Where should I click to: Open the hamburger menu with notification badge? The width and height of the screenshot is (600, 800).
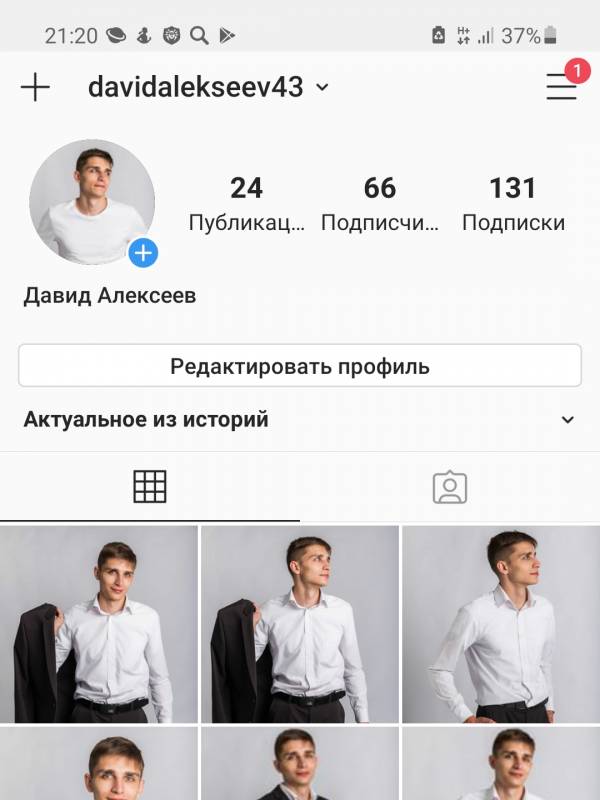pyautogui.click(x=562, y=87)
